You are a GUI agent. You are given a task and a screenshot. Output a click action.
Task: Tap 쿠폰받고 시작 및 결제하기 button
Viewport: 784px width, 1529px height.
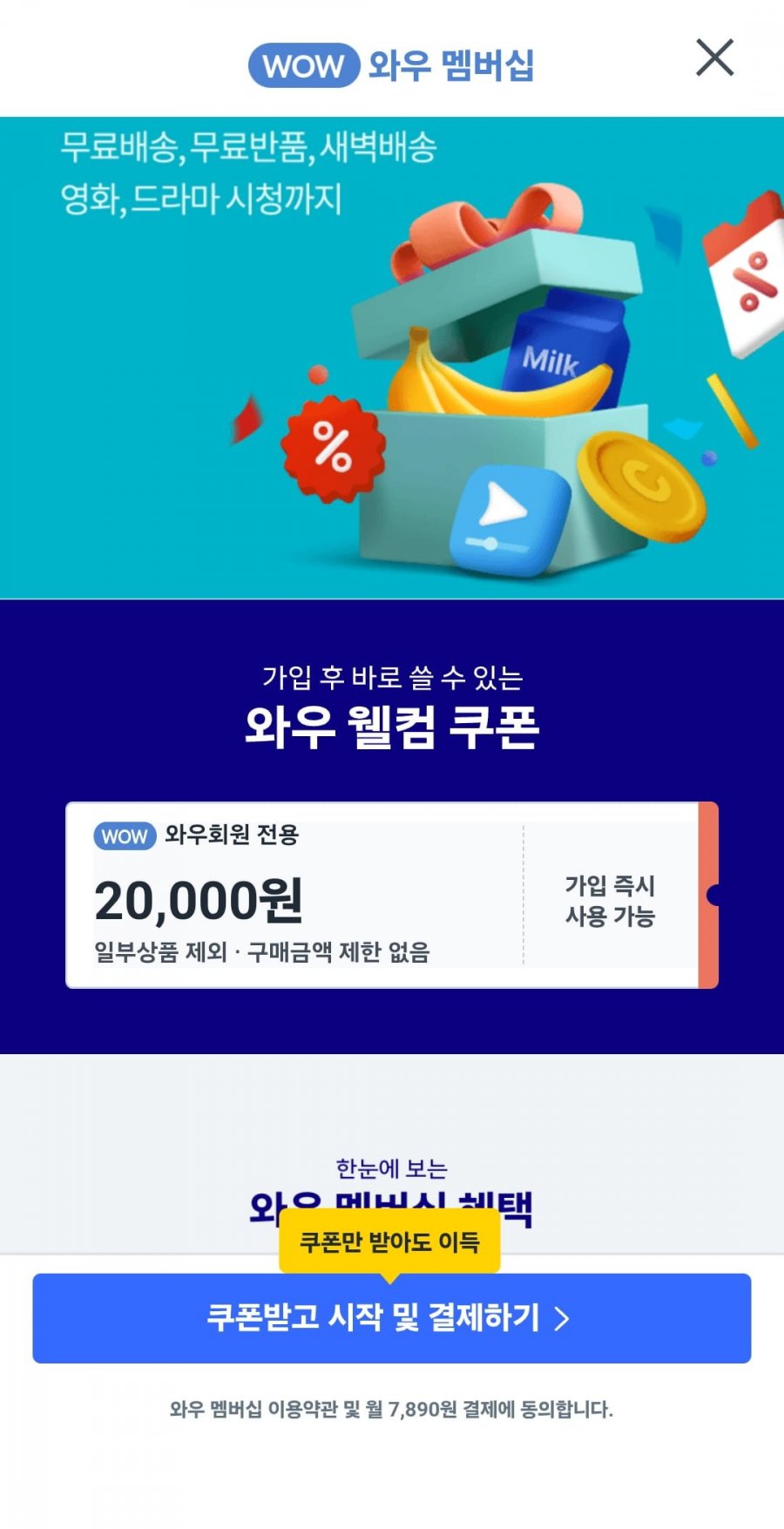391,1317
